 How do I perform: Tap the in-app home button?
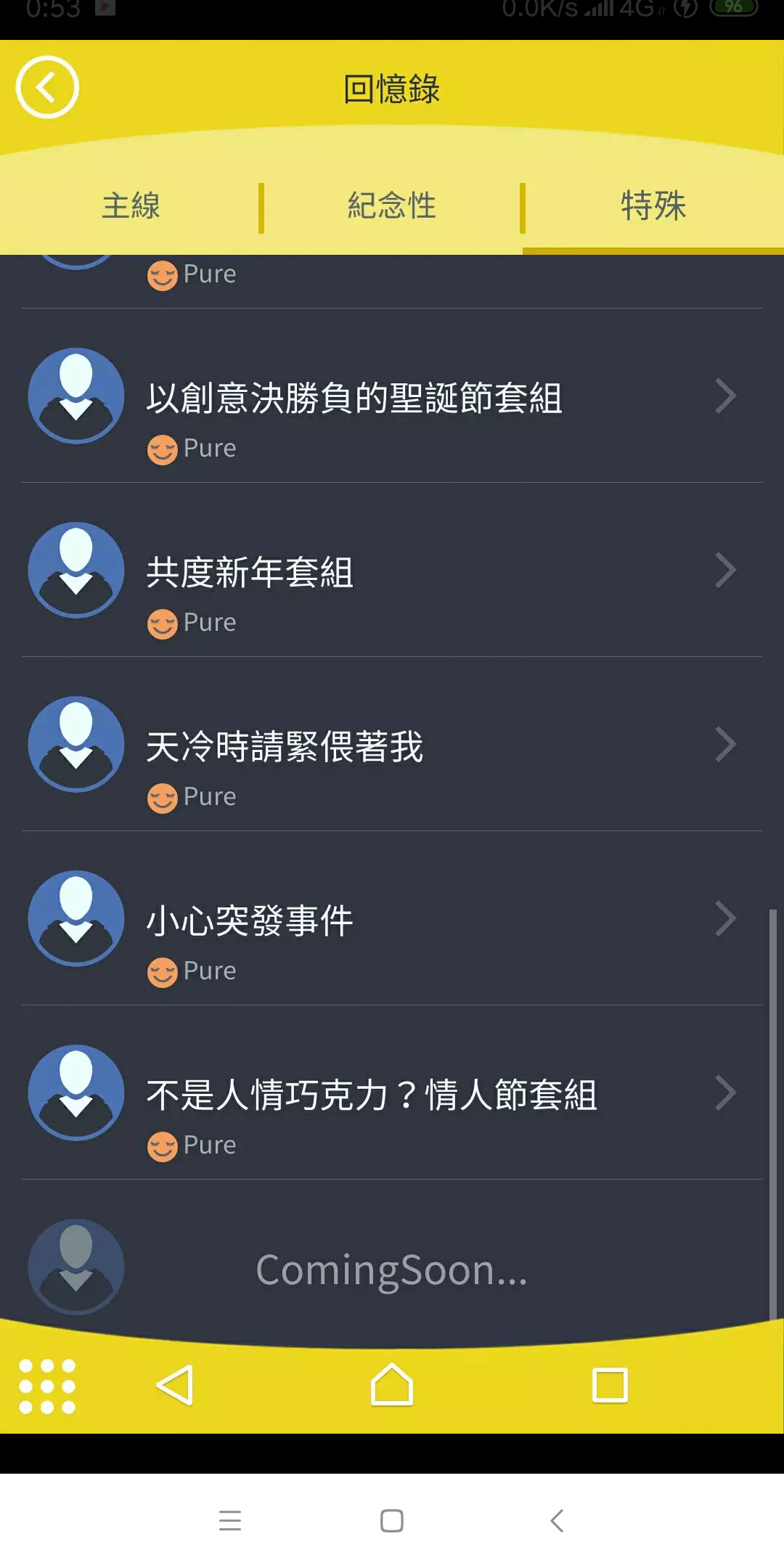(392, 1384)
